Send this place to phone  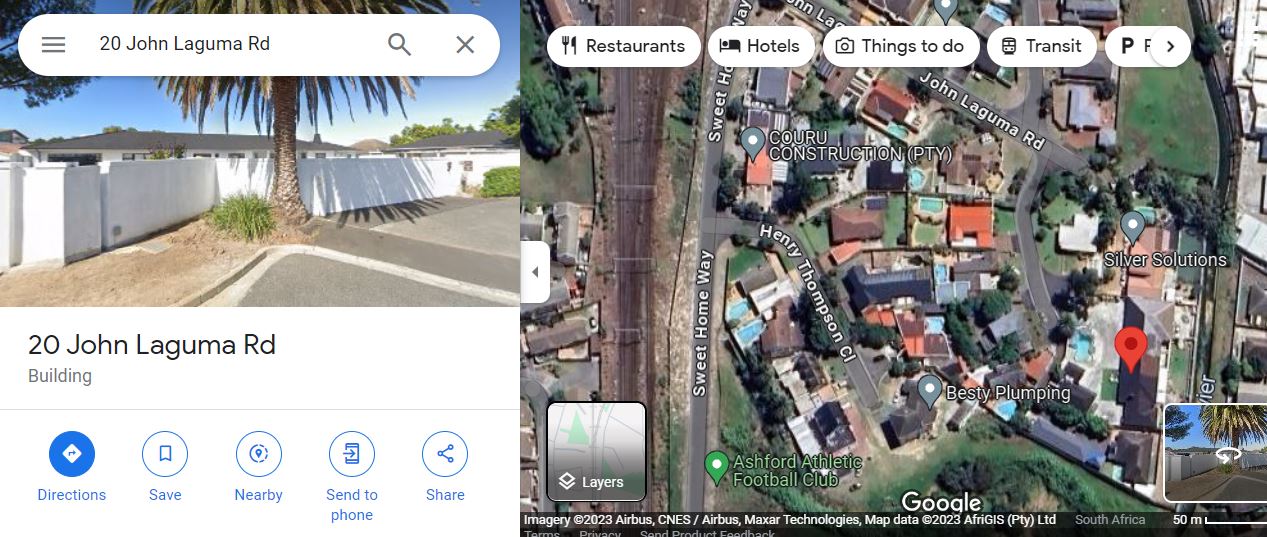352,477
